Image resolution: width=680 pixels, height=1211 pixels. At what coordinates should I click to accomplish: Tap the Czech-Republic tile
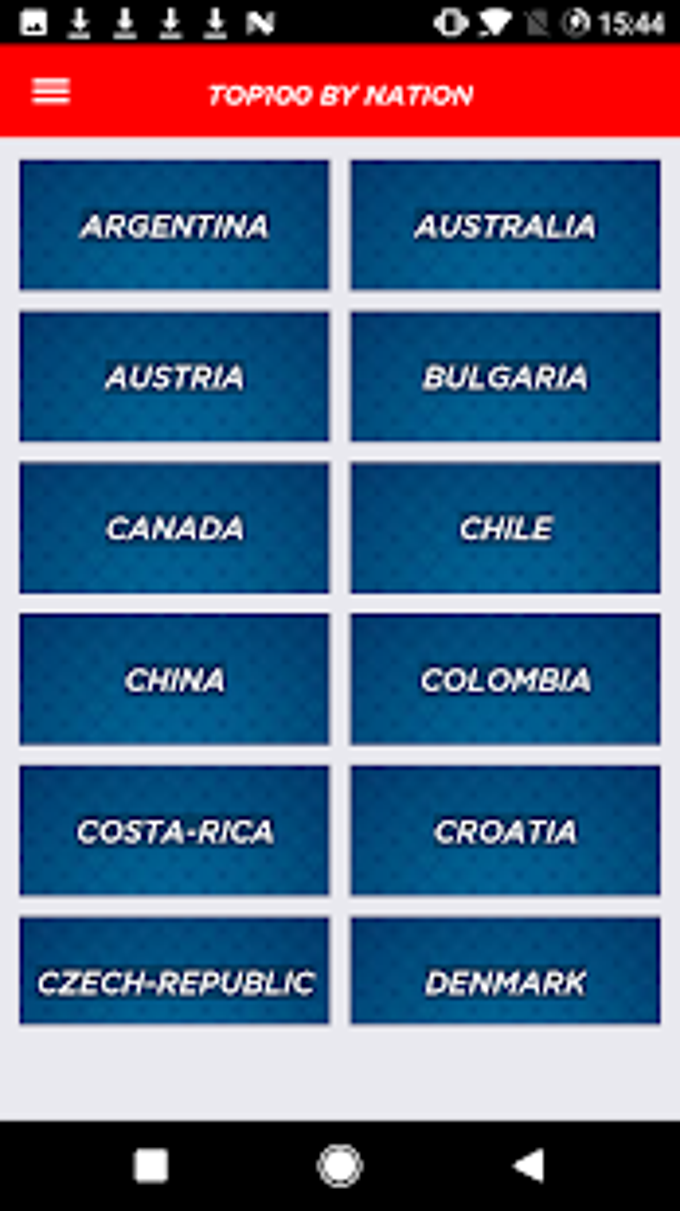click(x=174, y=971)
